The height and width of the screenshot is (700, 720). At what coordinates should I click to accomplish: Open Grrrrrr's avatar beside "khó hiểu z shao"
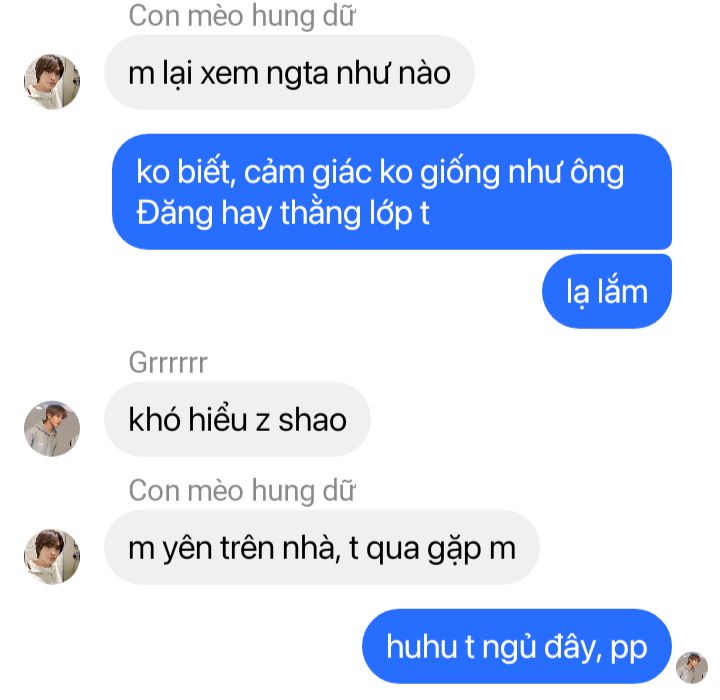[x=52, y=428]
